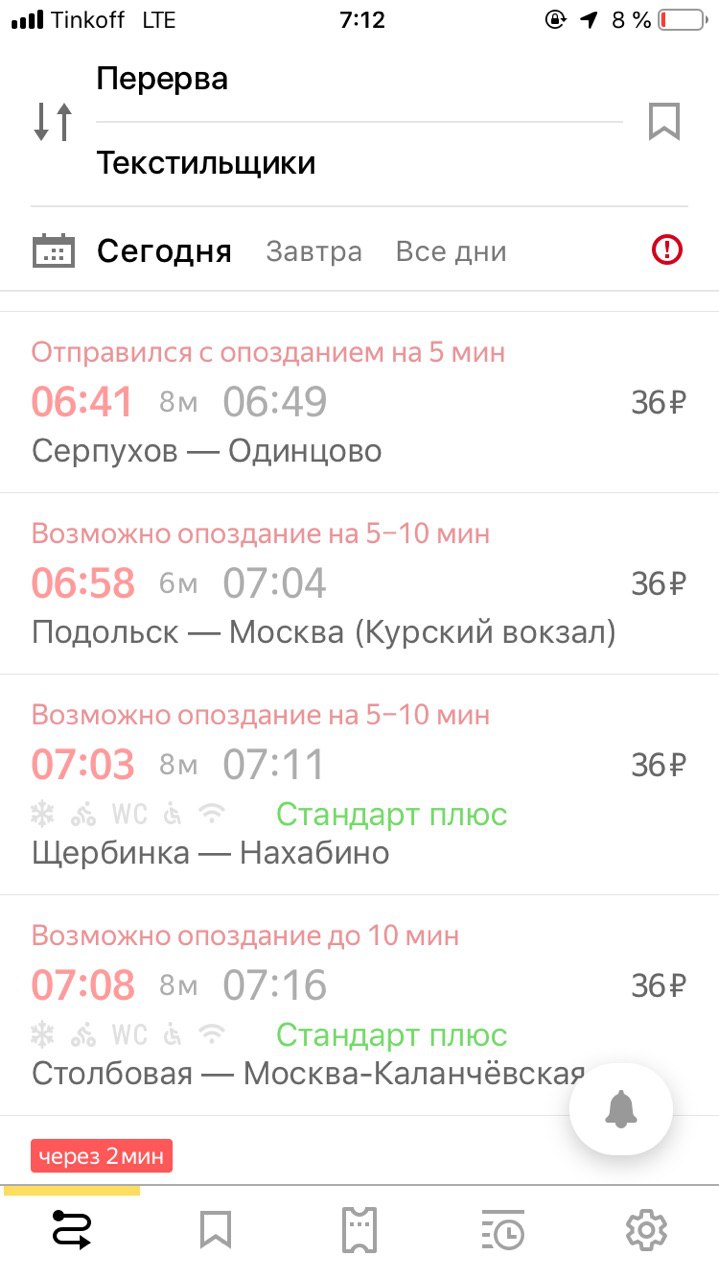Open the 06:58 Подольск — Москва train
The width and height of the screenshot is (719, 1280).
359,584
